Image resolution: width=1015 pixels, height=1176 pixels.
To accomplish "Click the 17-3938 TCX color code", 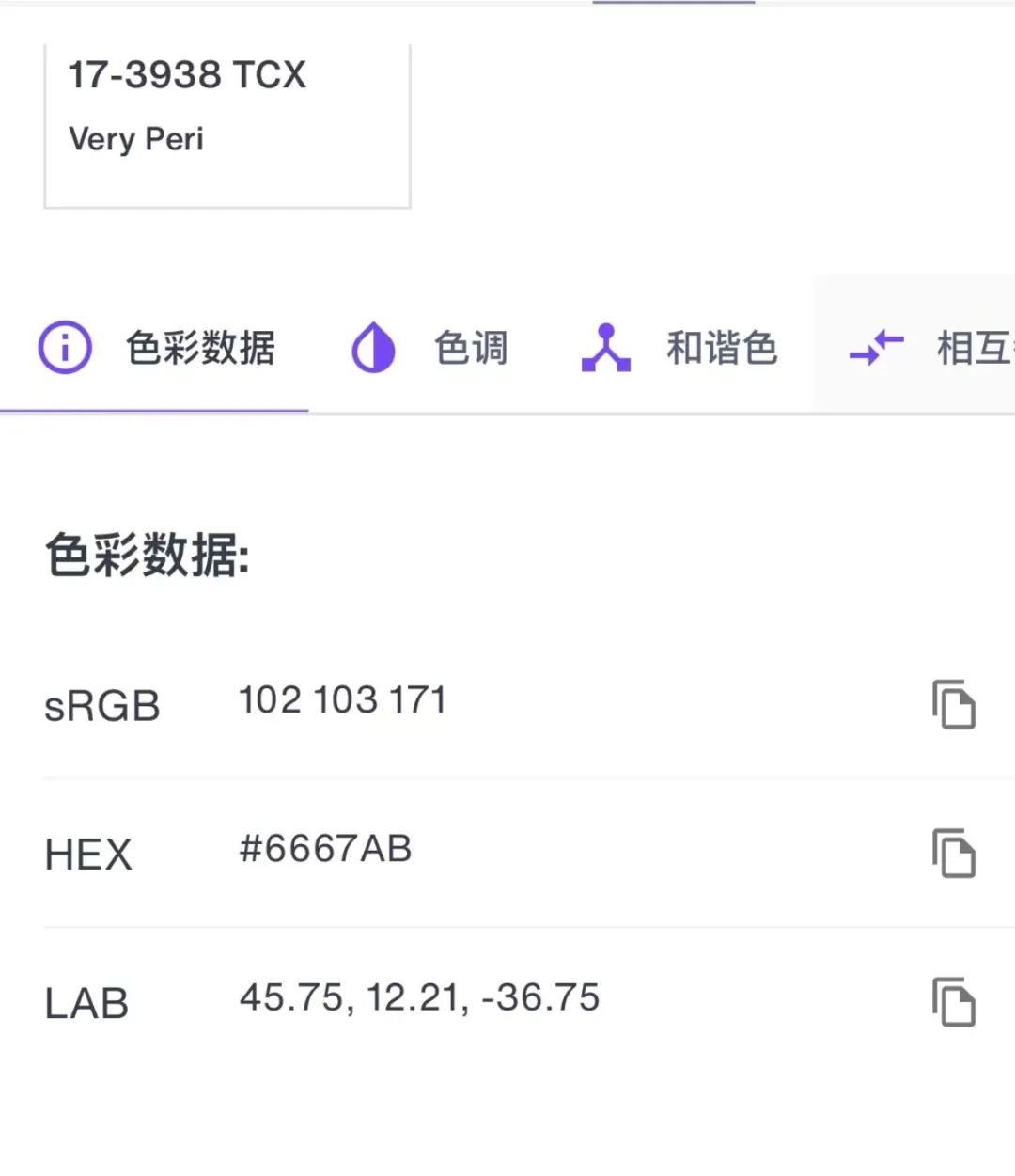I will pos(188,75).
